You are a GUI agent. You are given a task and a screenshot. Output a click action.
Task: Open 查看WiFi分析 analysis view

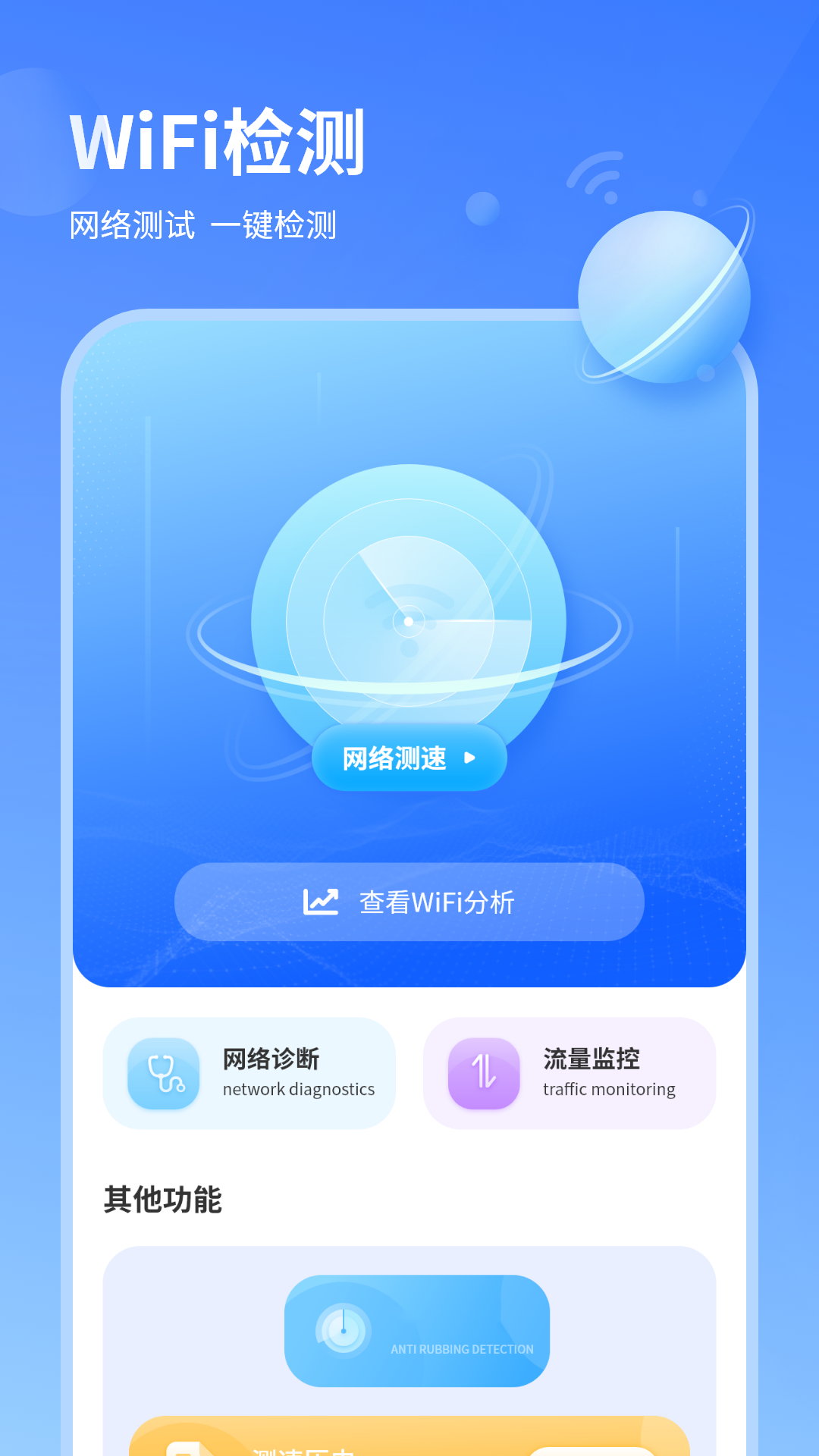409,901
